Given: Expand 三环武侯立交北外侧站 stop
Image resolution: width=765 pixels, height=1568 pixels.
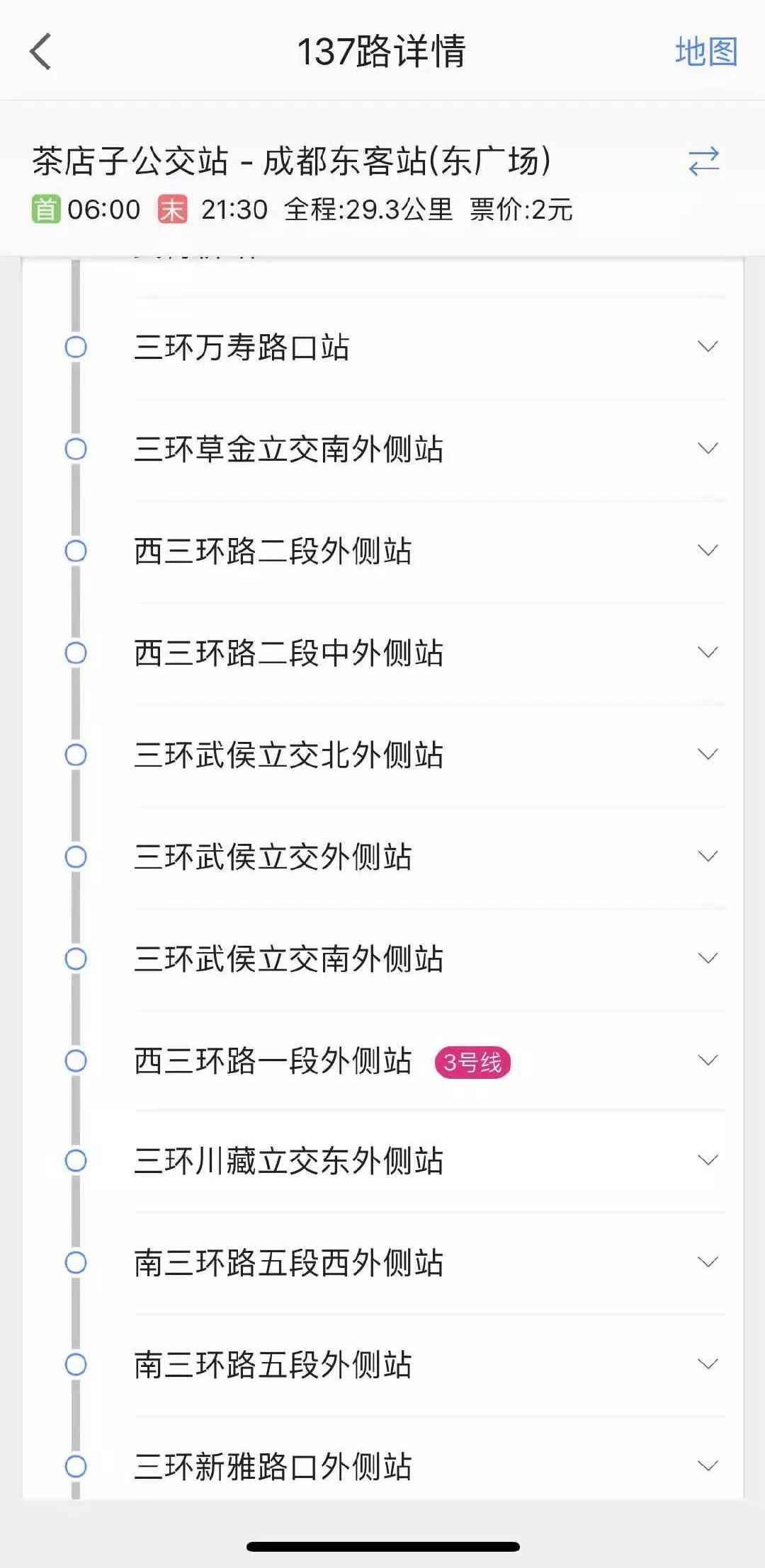Looking at the screenshot, I should pyautogui.click(x=708, y=755).
